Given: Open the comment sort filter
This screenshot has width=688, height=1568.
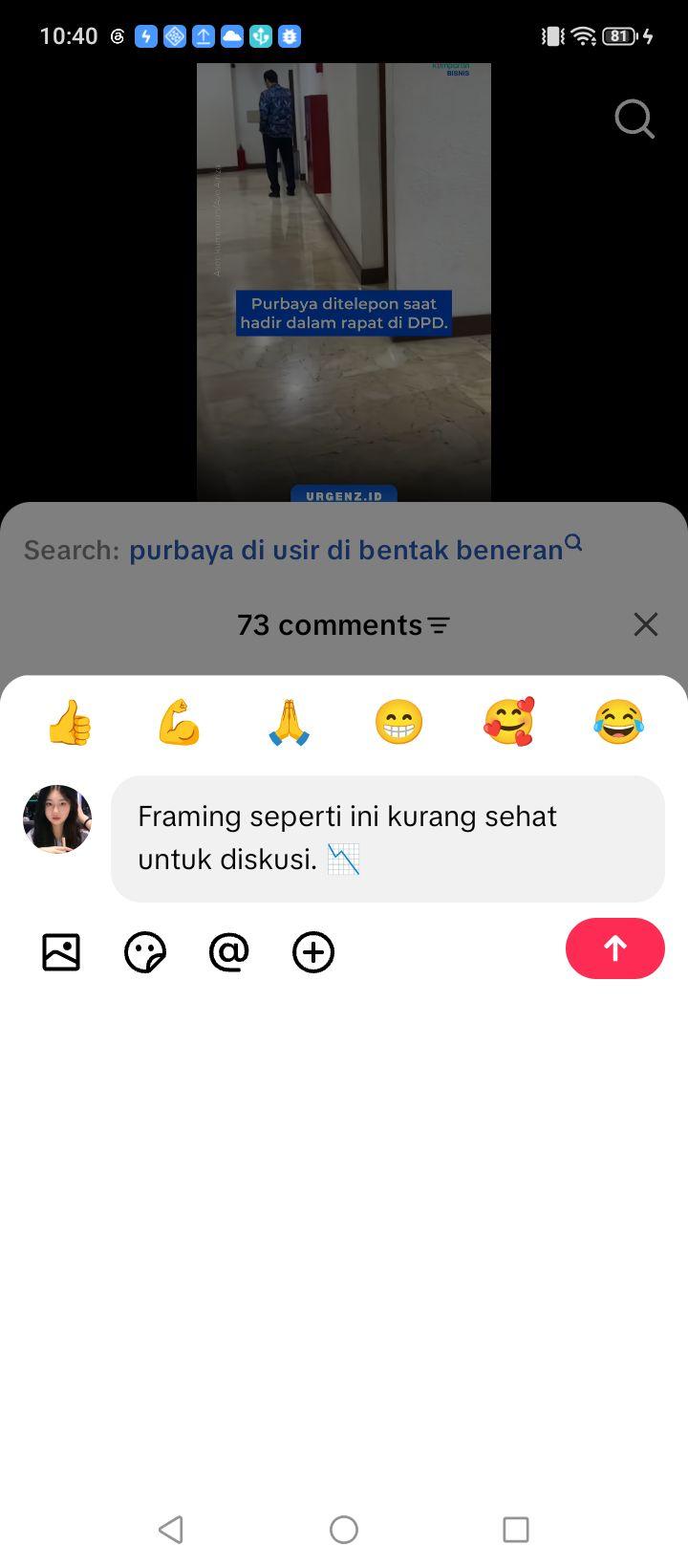Looking at the screenshot, I should tap(439, 625).
